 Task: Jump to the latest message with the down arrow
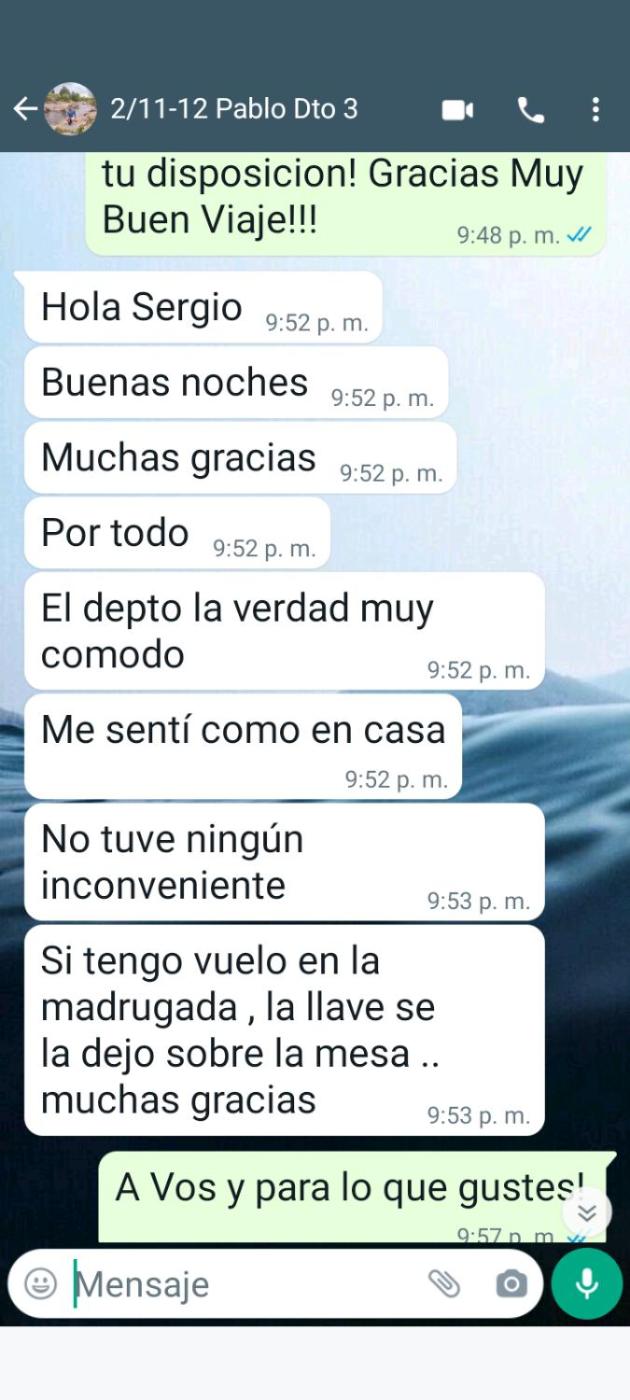[x=587, y=1212]
